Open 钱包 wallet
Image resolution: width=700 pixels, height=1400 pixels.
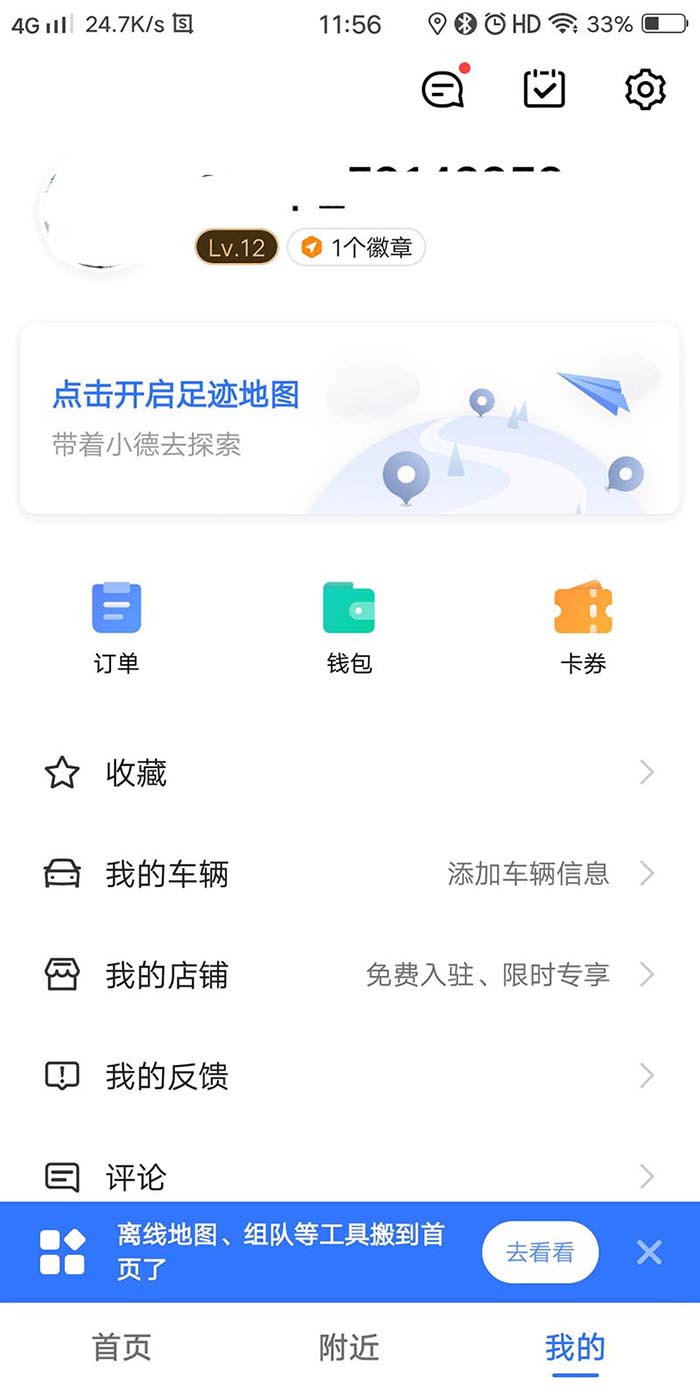coord(349,626)
